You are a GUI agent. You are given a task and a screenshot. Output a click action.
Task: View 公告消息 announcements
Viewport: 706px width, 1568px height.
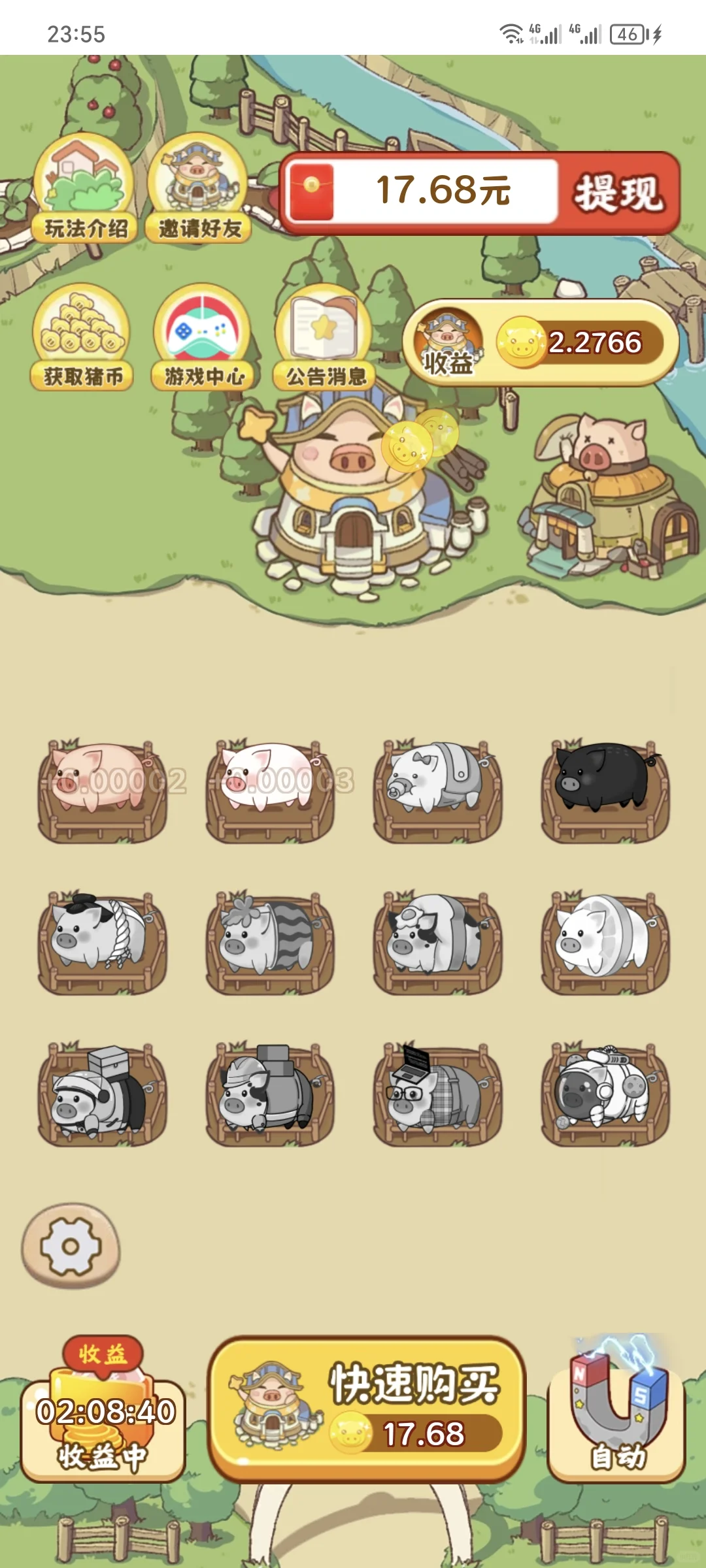pyautogui.click(x=325, y=338)
